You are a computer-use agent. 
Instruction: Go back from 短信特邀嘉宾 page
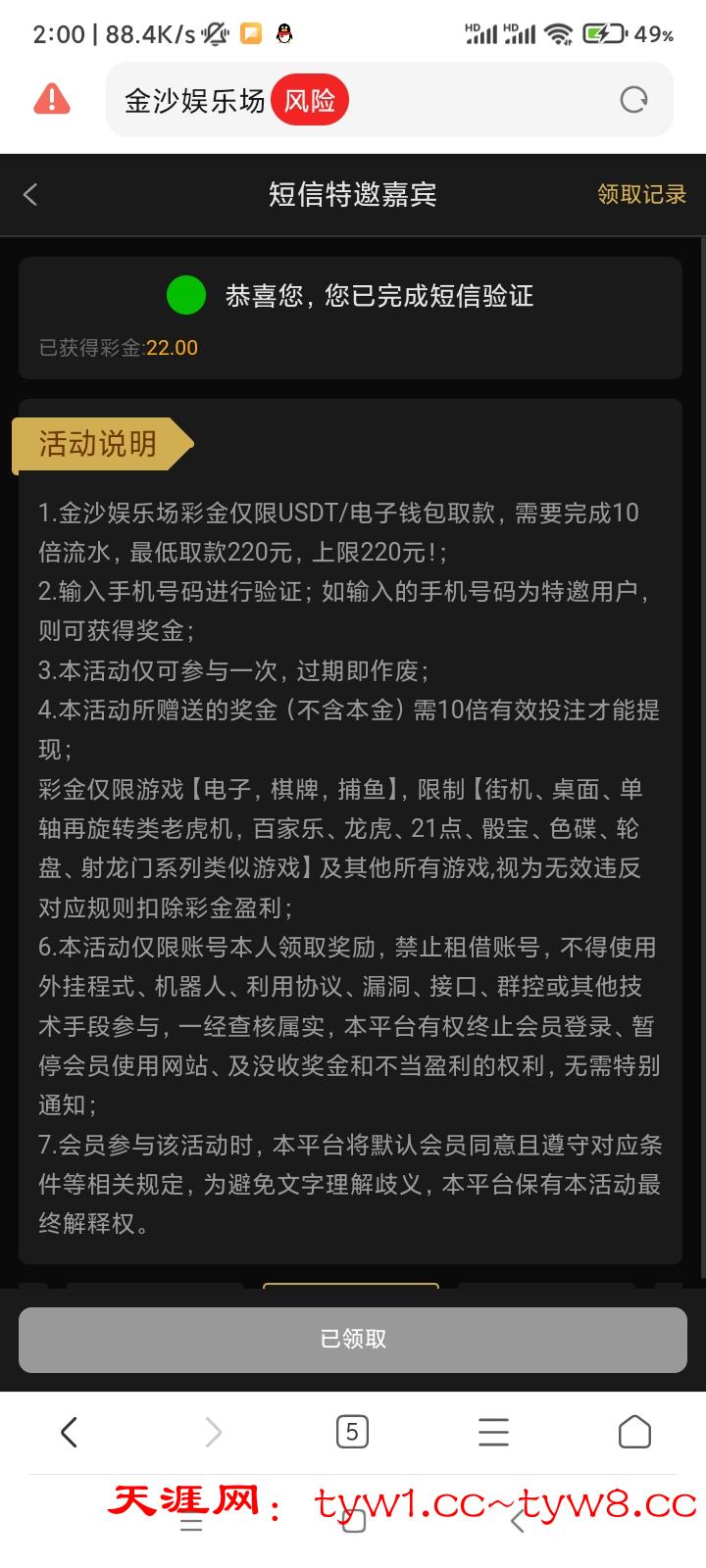[31, 194]
